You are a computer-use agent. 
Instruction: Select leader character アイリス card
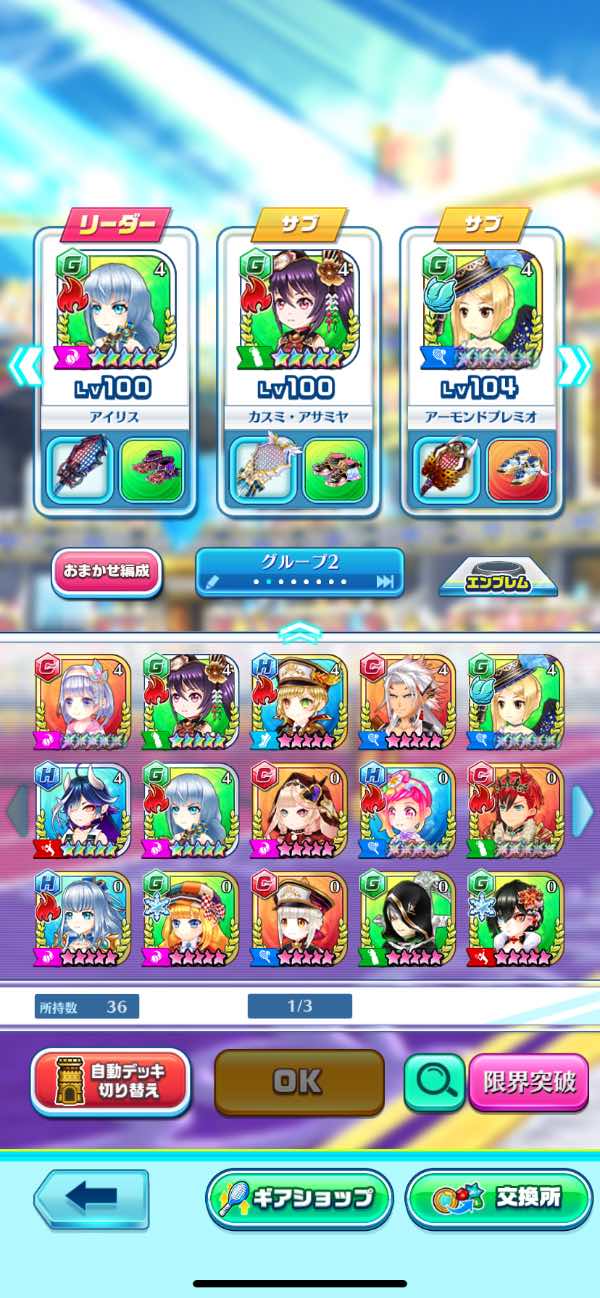[115, 320]
